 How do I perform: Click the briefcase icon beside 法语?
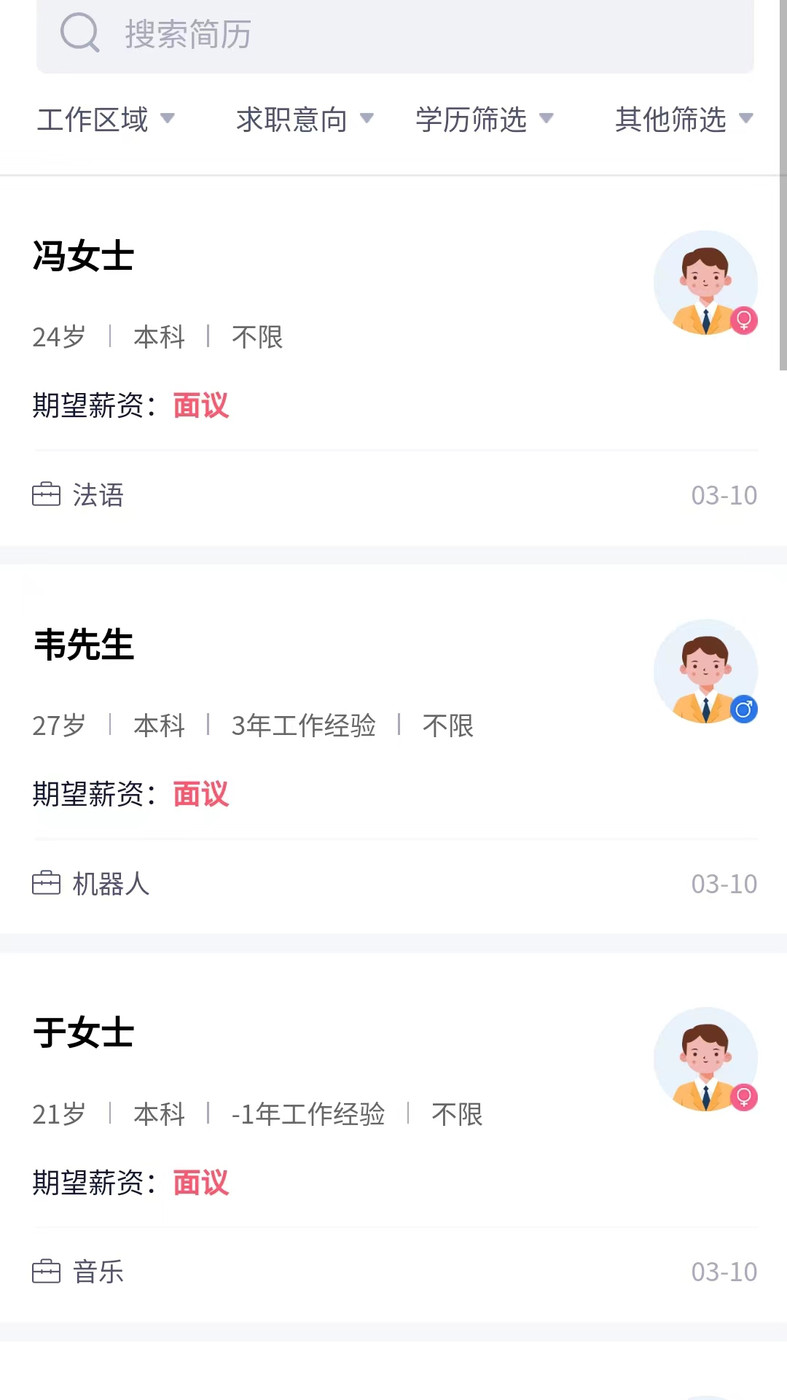coord(47,493)
